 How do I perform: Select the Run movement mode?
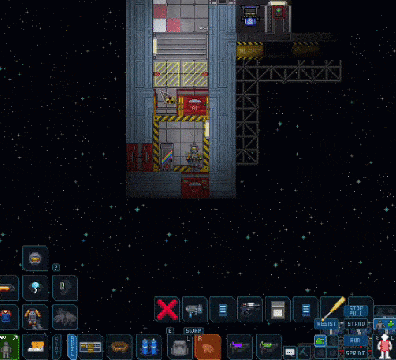pyautogui.click(x=355, y=341)
